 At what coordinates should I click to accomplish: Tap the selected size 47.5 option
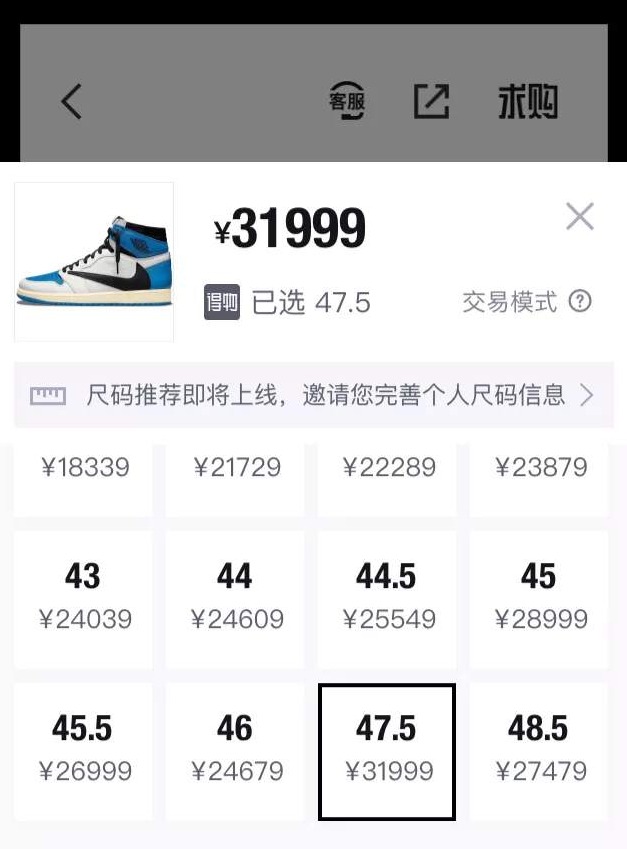coord(387,751)
